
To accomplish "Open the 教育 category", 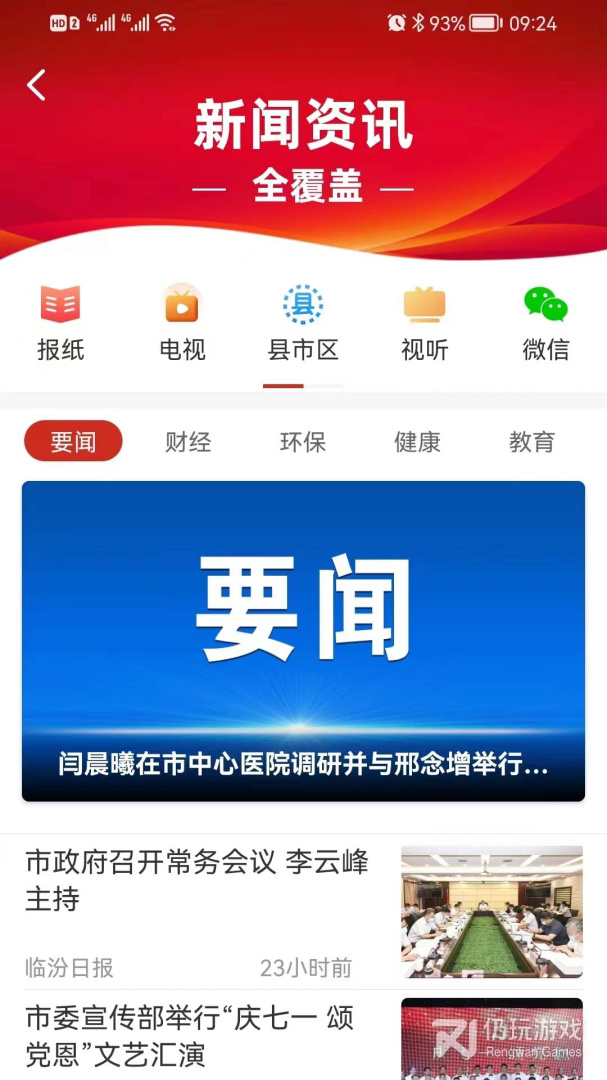I will pos(531,442).
